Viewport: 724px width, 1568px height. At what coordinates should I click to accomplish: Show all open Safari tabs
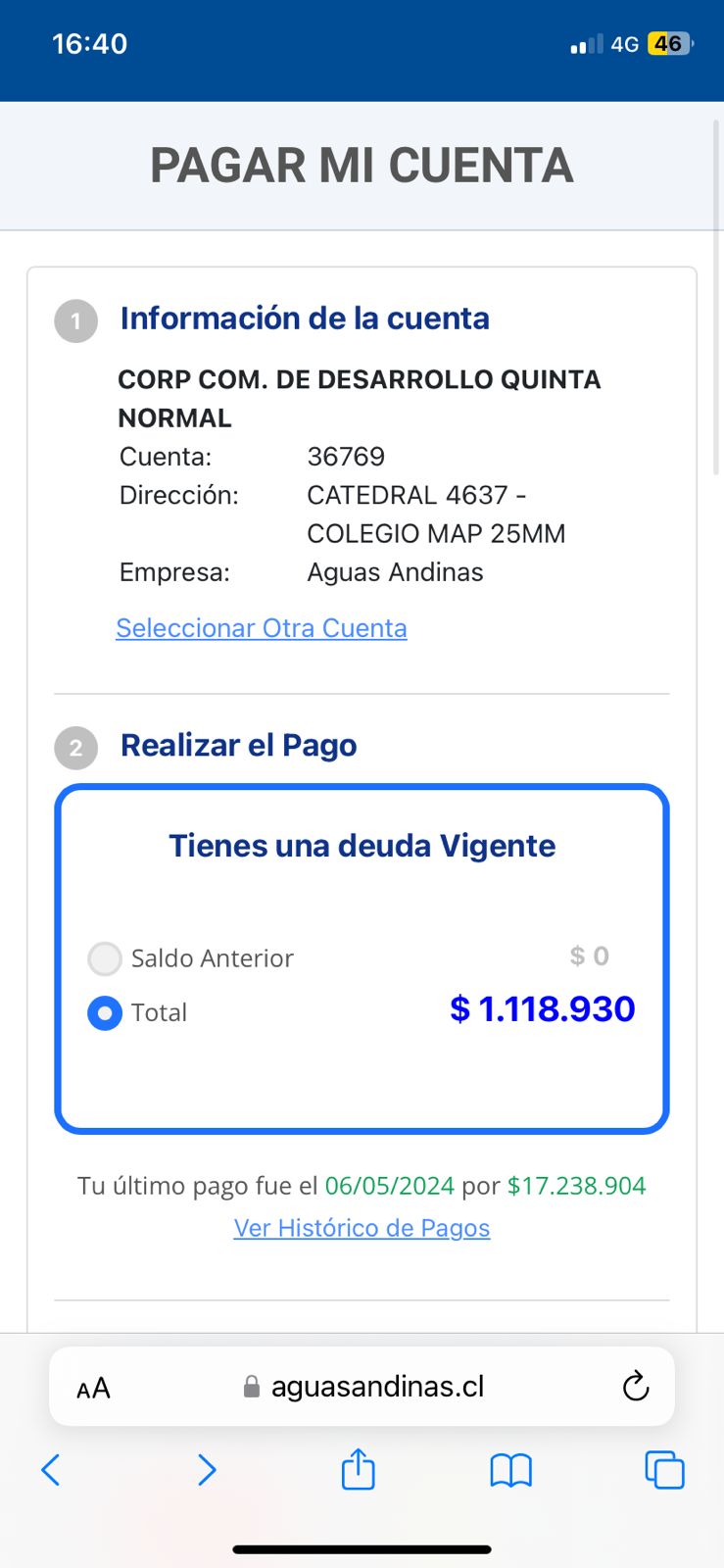pyautogui.click(x=664, y=1470)
